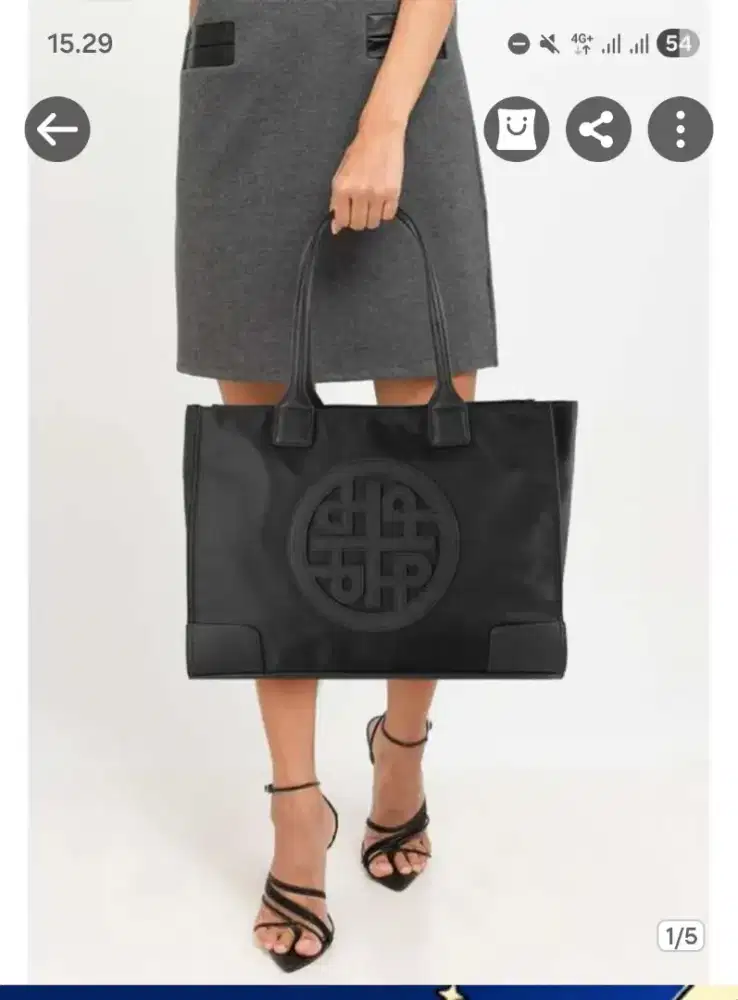Tap the second SIM signal strength bars
Viewport: 738px width, 1000px height.
tap(640, 43)
